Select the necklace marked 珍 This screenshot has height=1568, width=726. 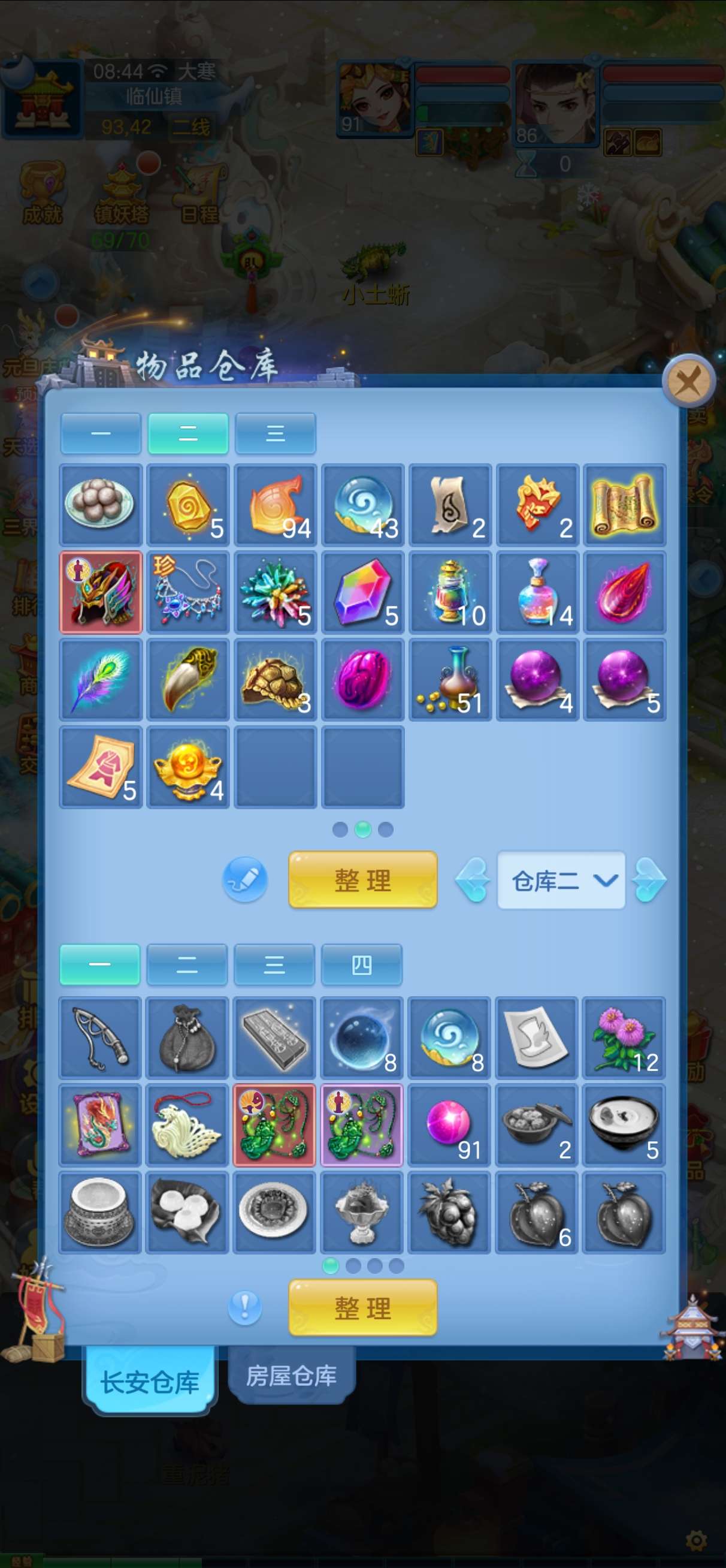pyautogui.click(x=188, y=592)
